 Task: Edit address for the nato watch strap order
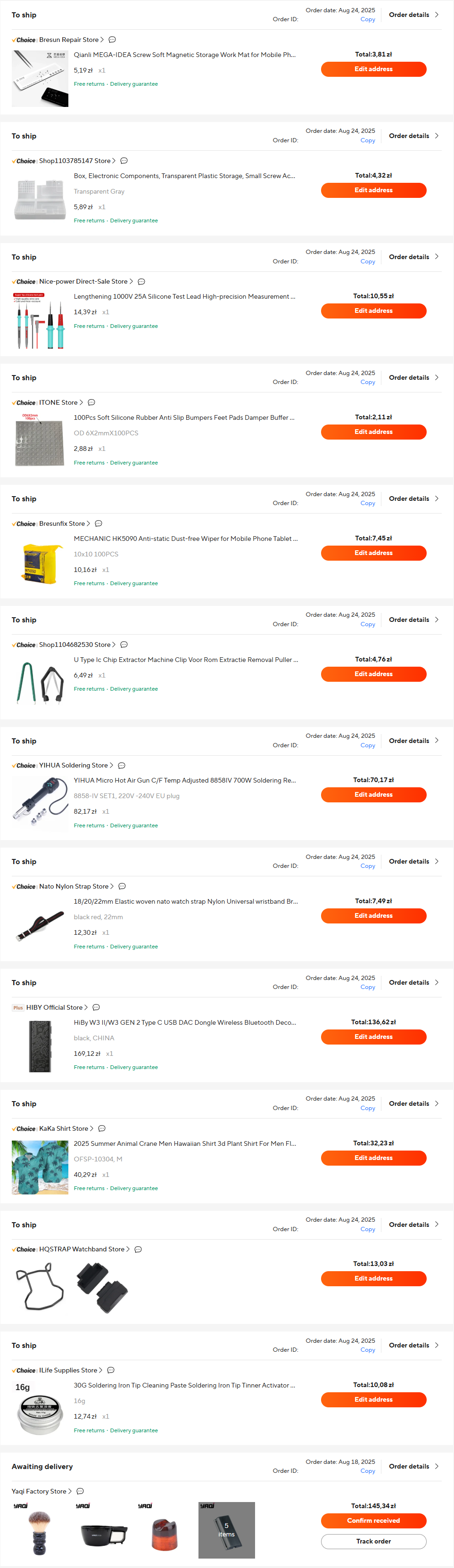click(x=373, y=915)
